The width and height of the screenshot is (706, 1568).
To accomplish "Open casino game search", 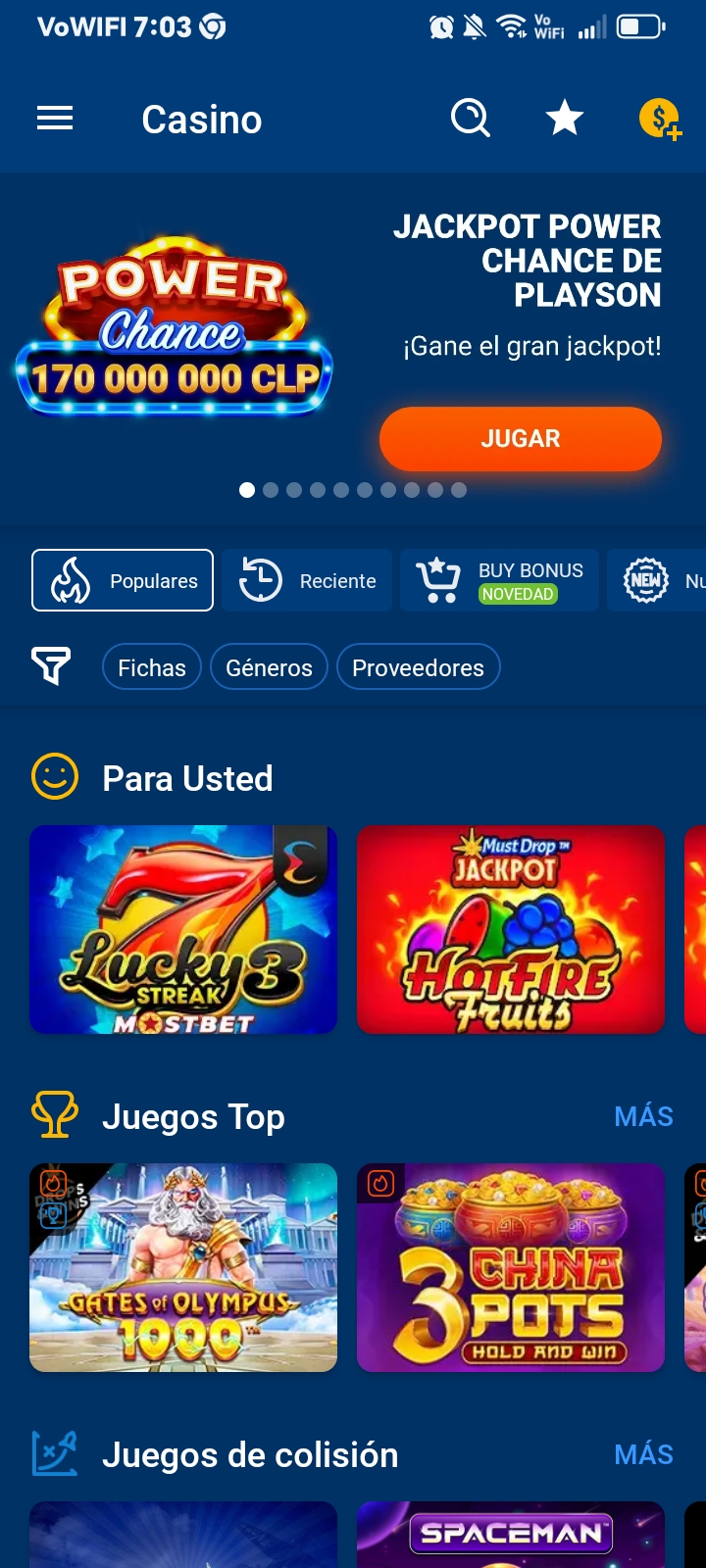I will coord(471,120).
